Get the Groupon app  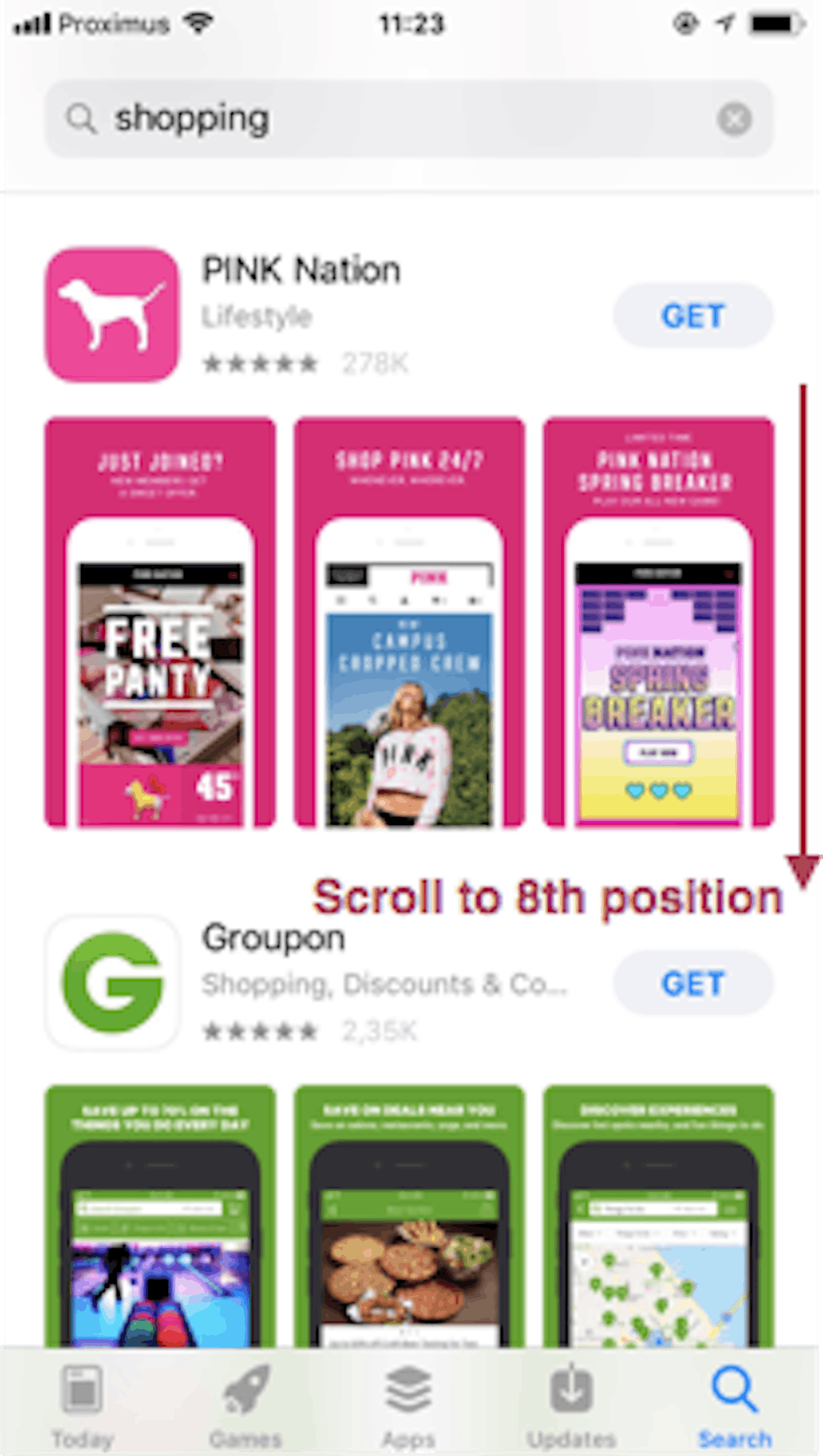(693, 983)
